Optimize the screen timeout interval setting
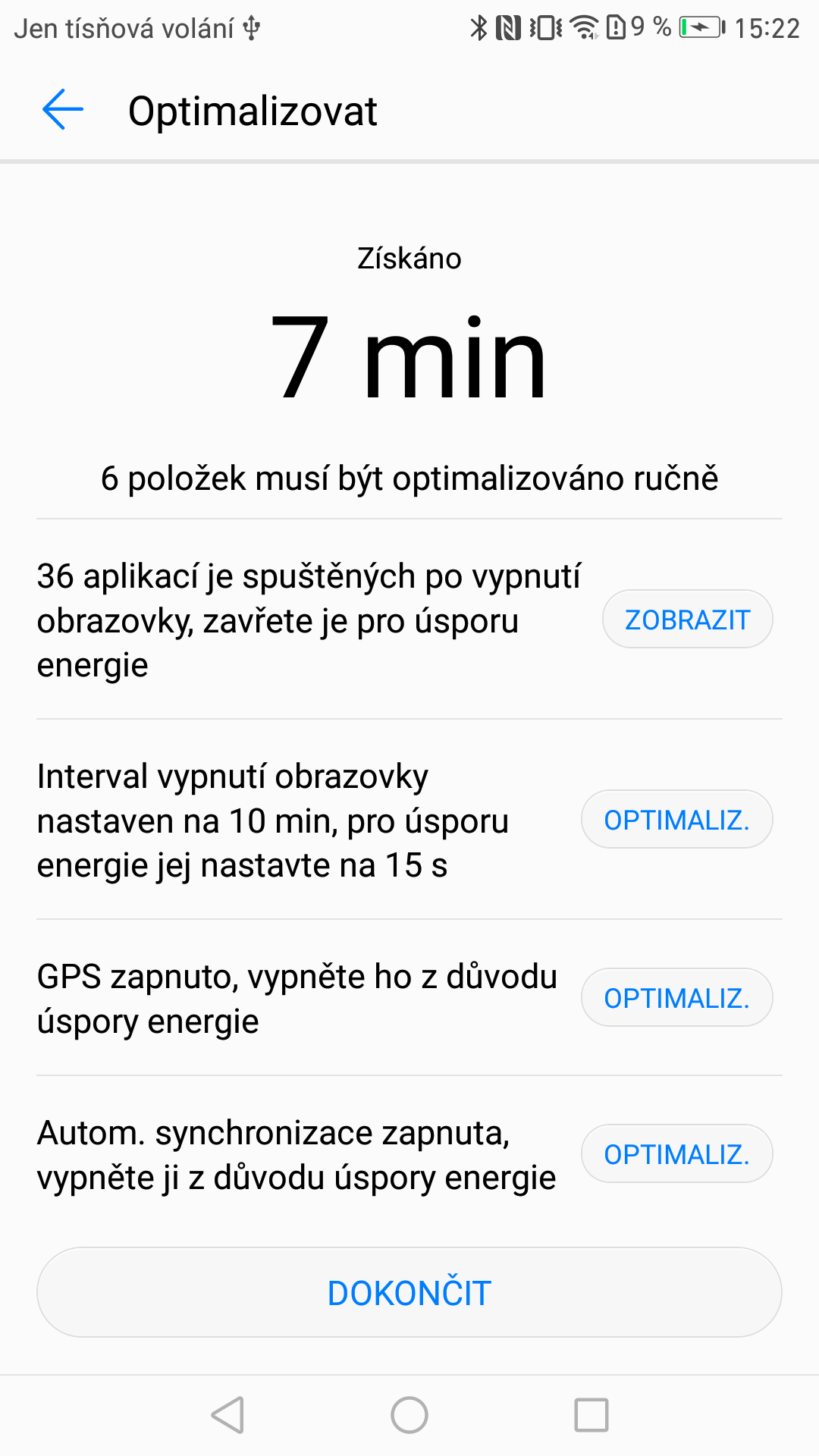This screenshot has width=819, height=1456. tap(676, 820)
